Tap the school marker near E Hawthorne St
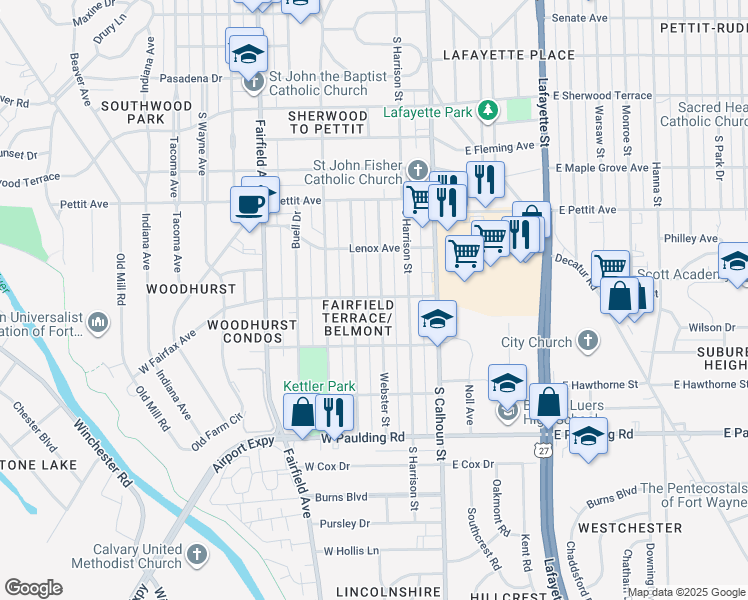 [x=507, y=382]
